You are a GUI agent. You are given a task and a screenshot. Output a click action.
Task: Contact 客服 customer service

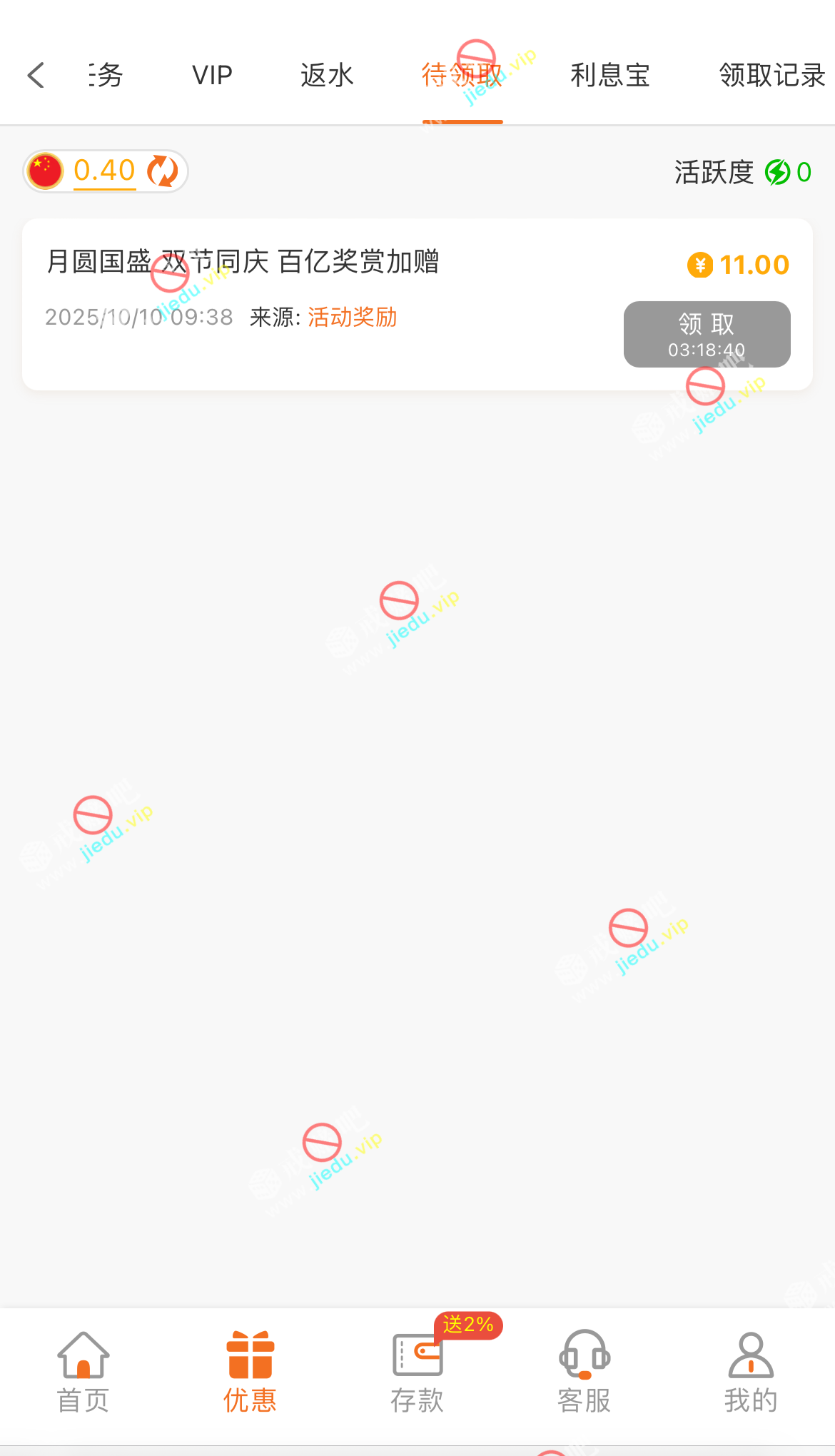click(x=584, y=1372)
